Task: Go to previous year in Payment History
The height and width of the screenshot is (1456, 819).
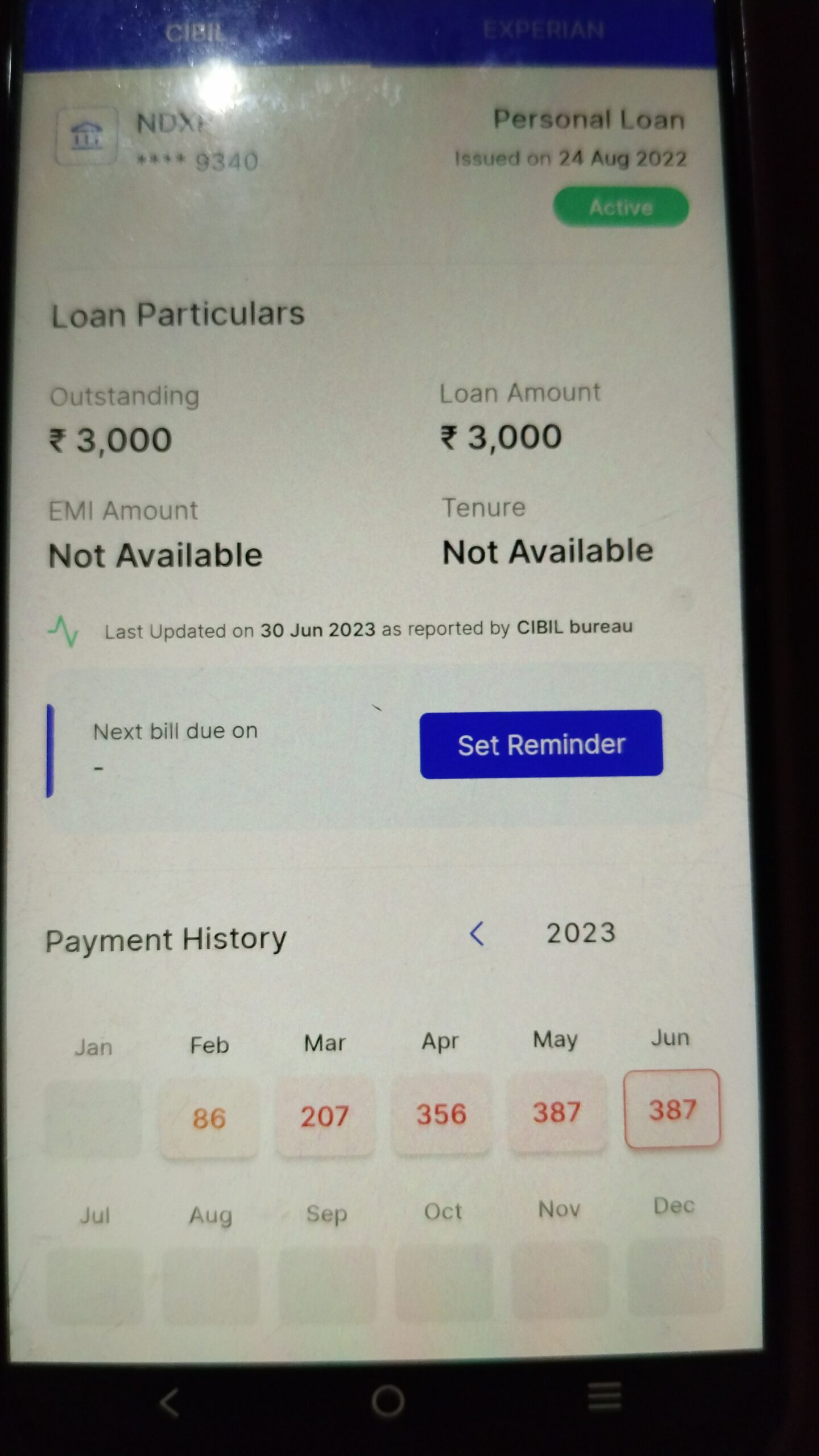Action: click(477, 934)
